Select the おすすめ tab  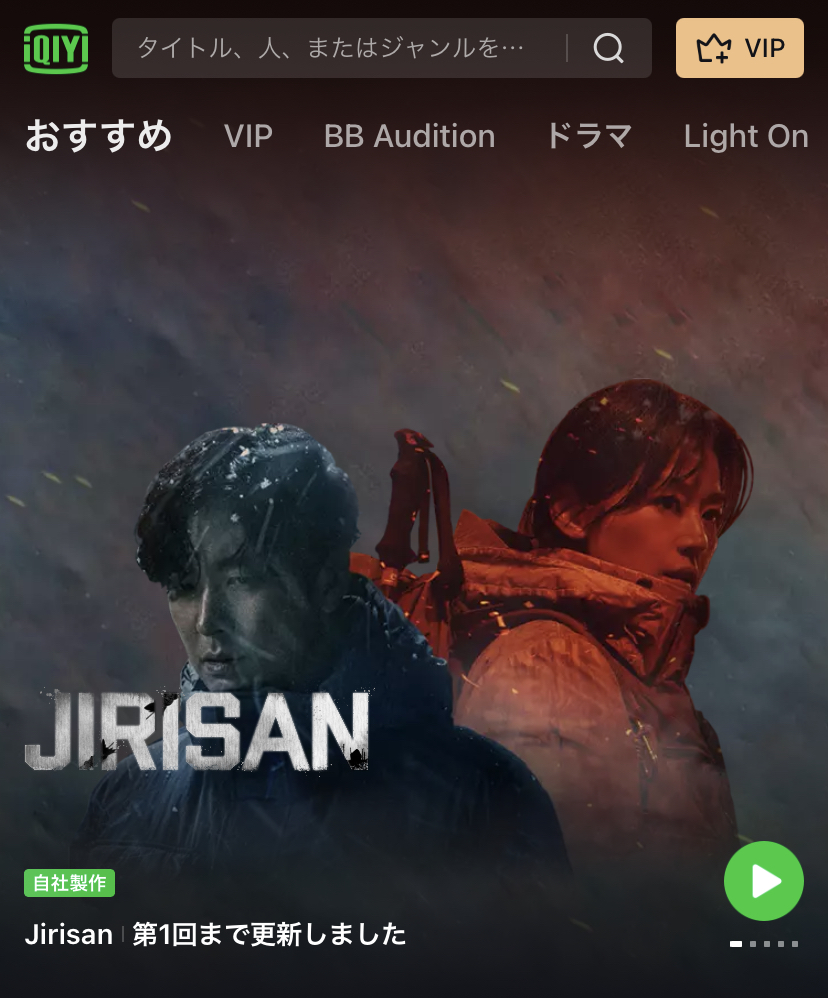98,136
